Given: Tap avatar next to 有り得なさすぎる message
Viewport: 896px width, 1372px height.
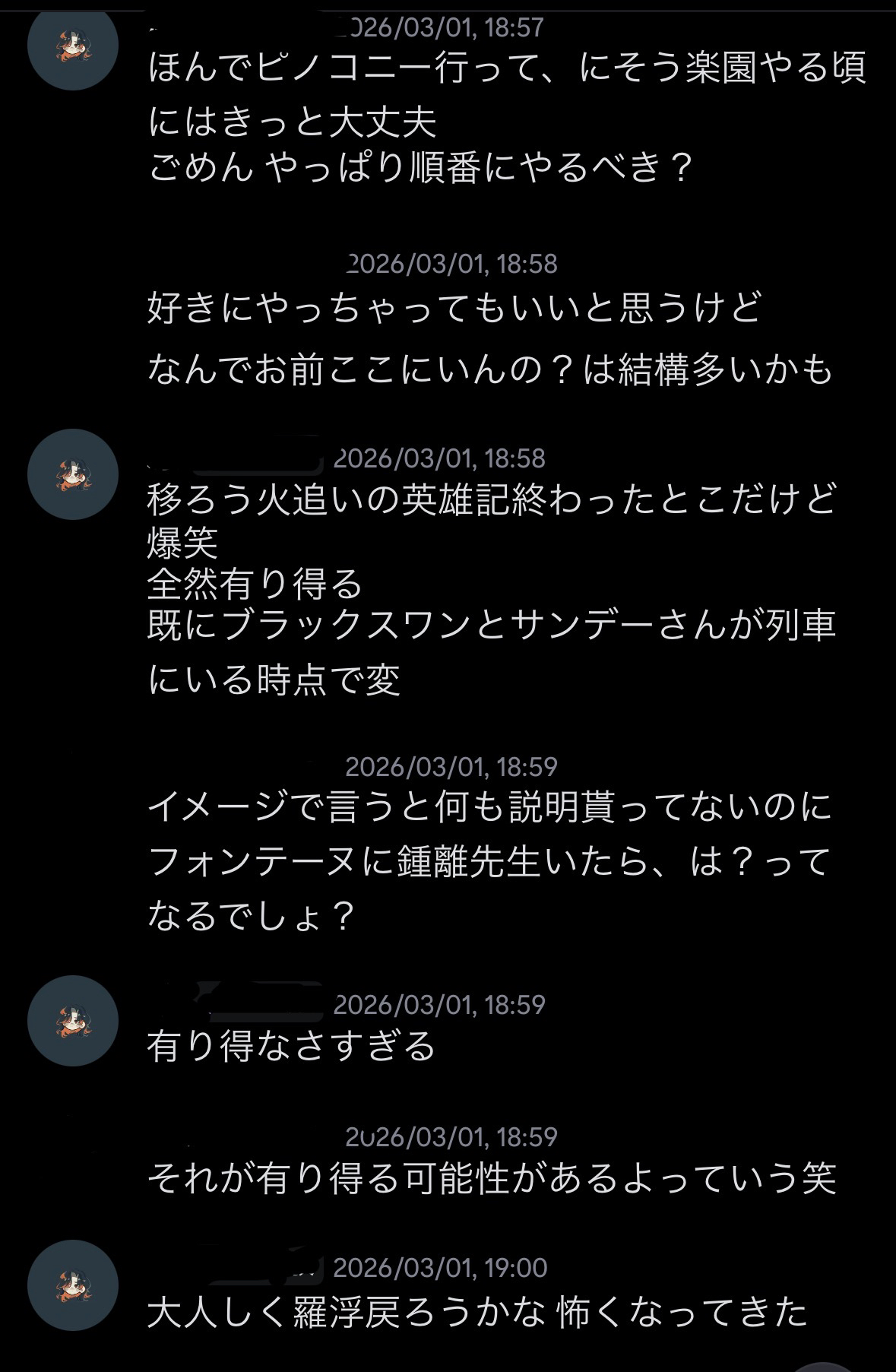Looking at the screenshot, I should 73,1020.
